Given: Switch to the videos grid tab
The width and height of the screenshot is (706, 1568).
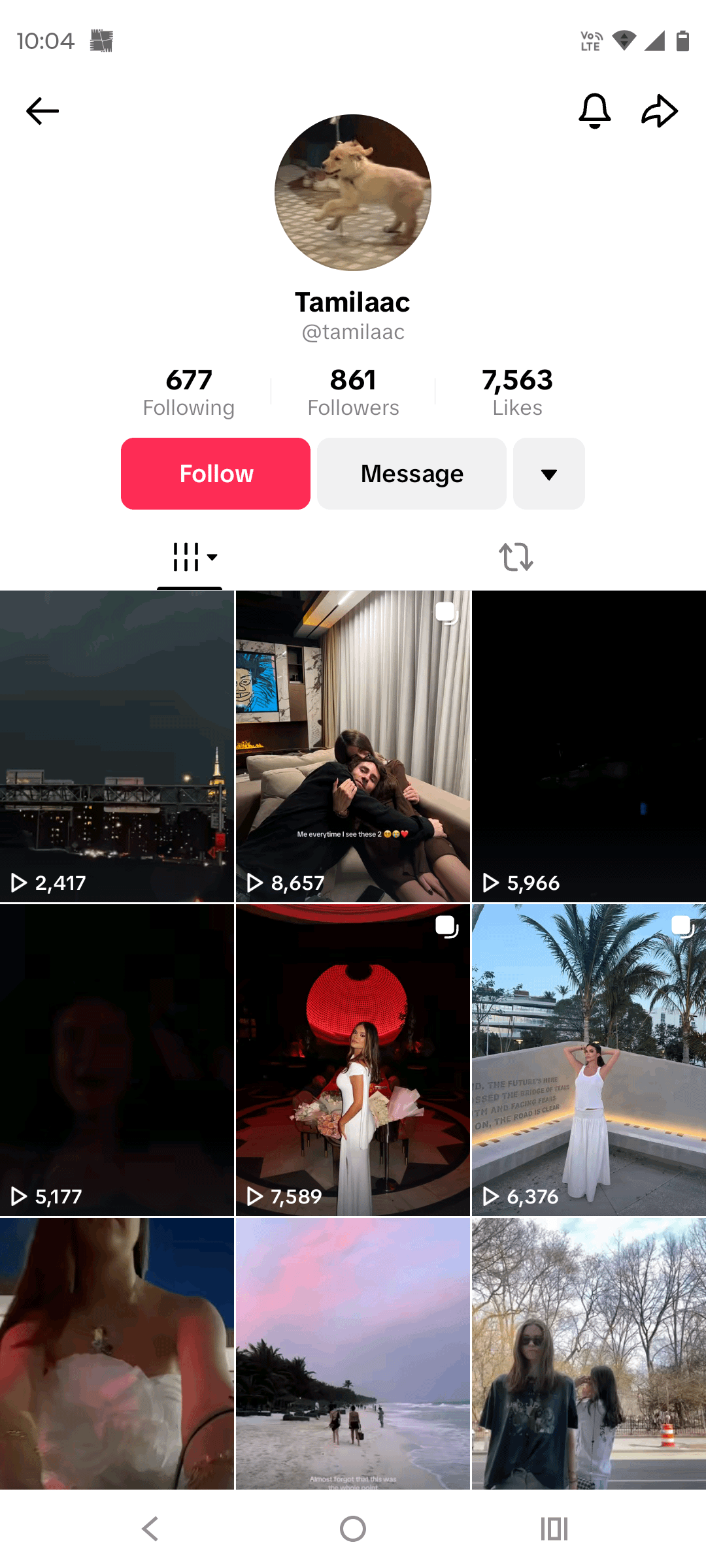Looking at the screenshot, I should tap(190, 557).
